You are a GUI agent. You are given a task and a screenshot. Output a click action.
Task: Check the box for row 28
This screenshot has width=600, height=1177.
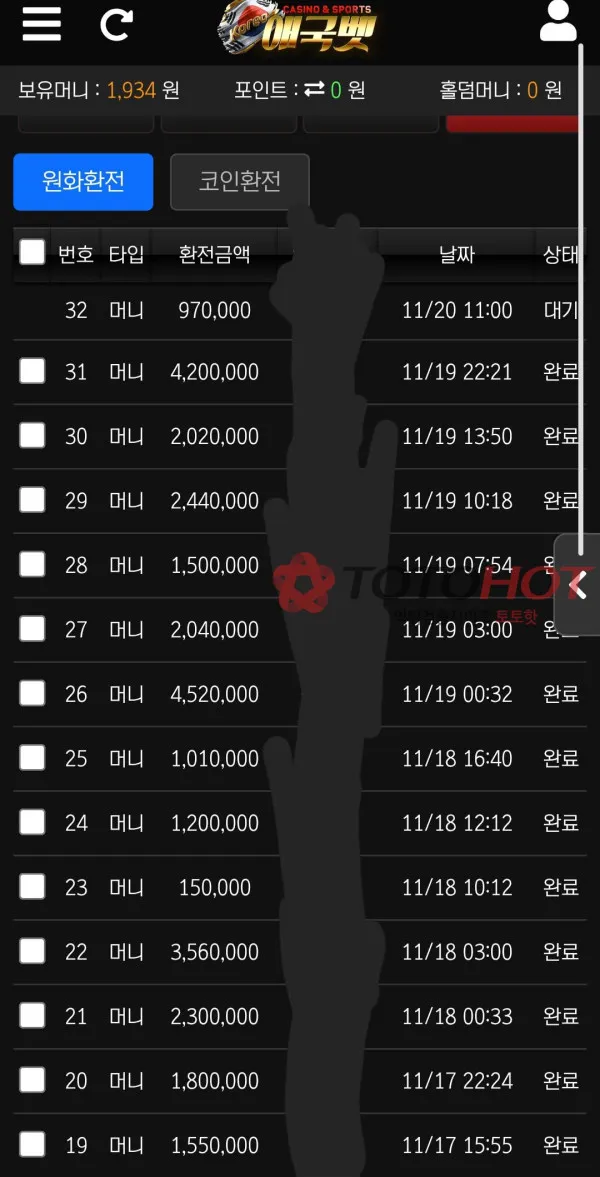click(x=32, y=564)
